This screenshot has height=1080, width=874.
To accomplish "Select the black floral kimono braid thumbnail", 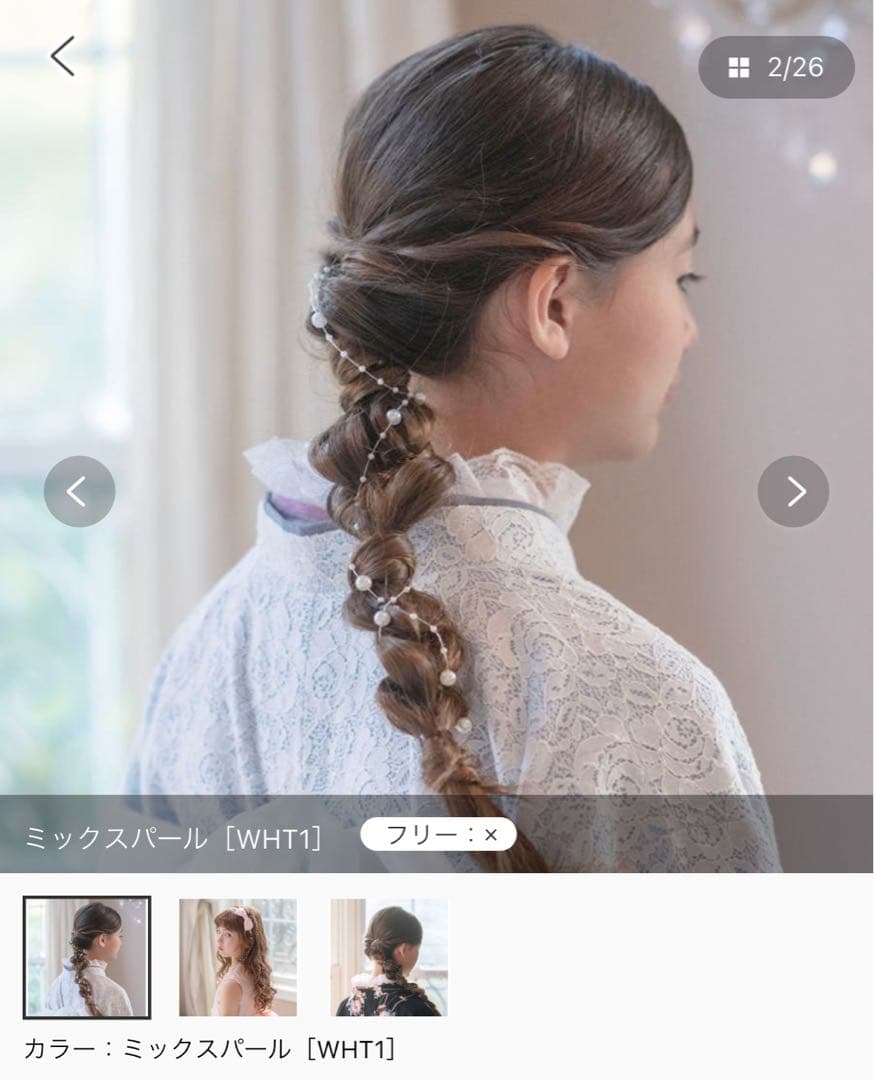I will [389, 957].
